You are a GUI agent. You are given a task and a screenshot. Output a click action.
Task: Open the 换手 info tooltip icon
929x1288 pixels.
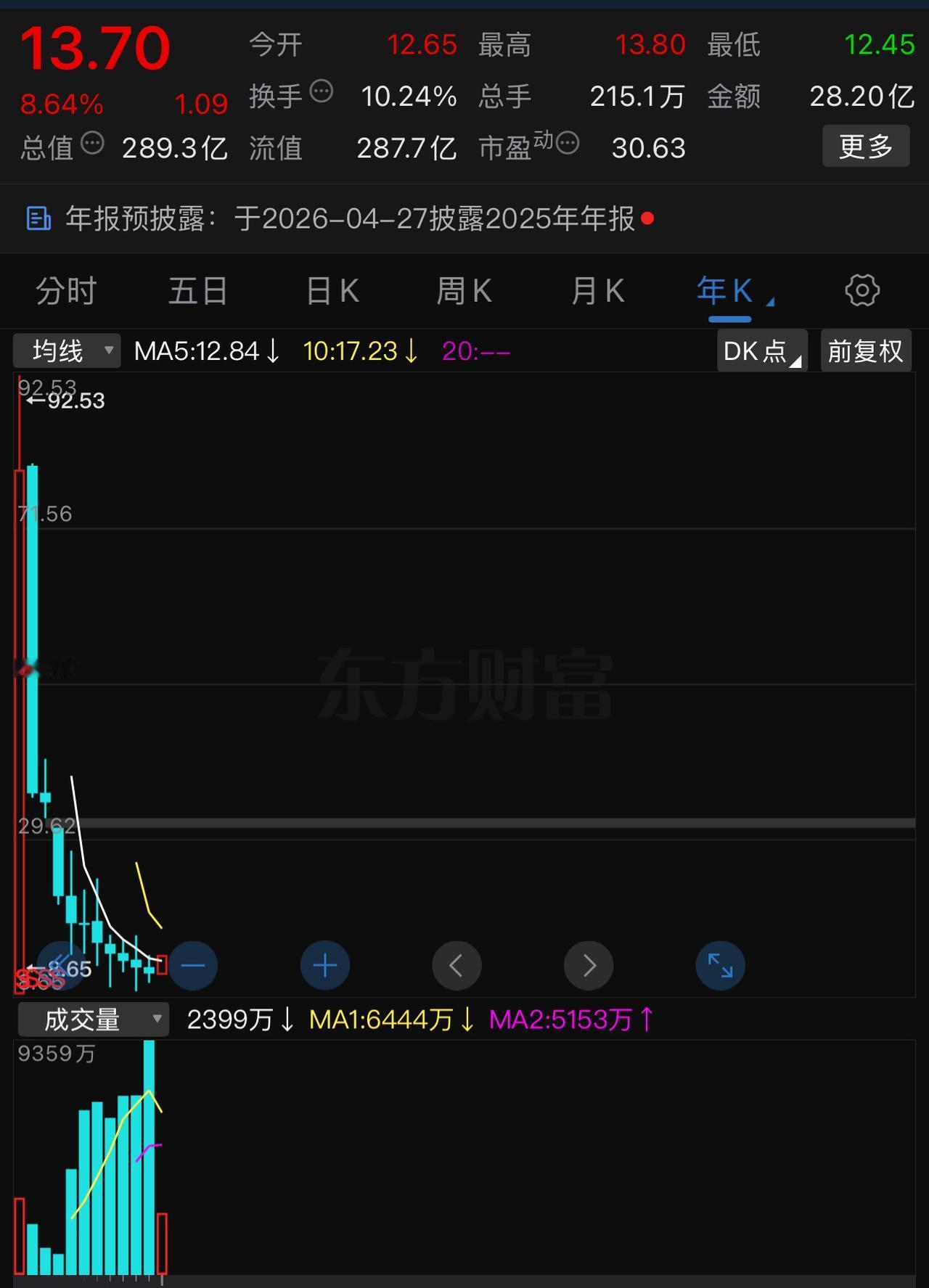click(x=319, y=93)
